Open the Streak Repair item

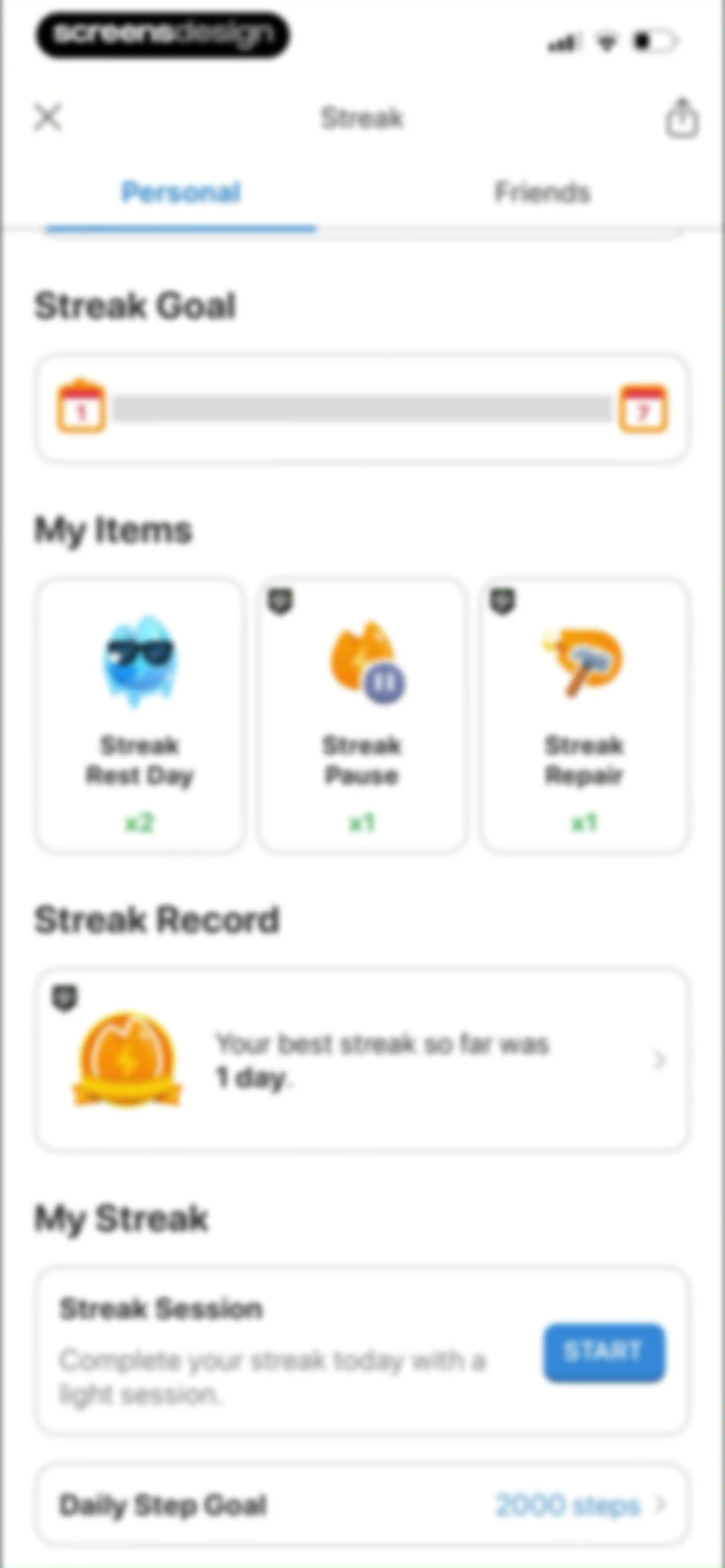click(x=584, y=716)
